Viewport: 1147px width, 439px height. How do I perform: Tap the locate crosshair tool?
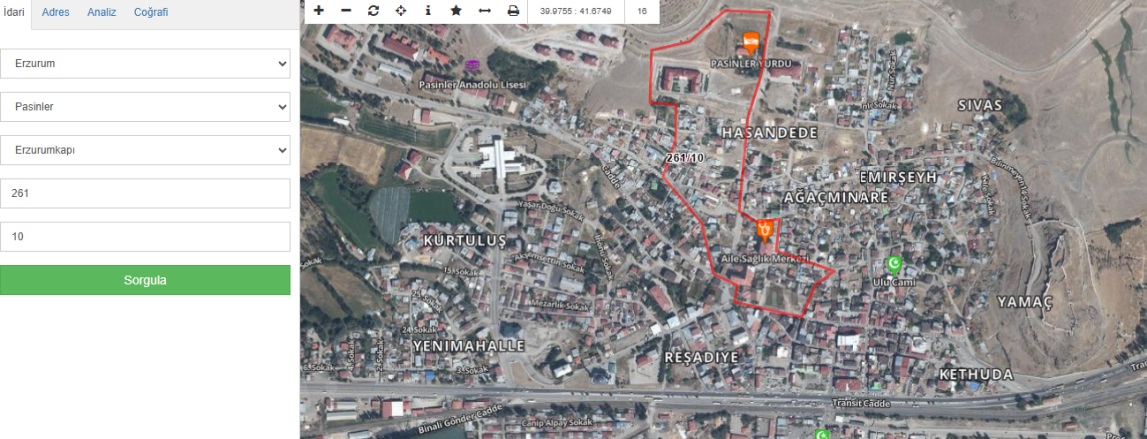(401, 10)
